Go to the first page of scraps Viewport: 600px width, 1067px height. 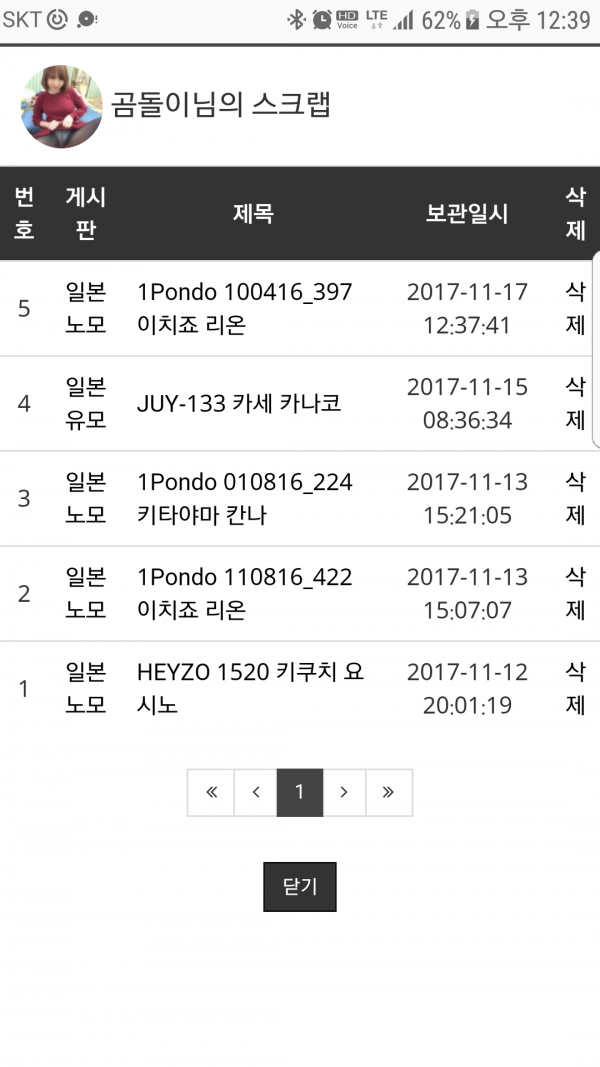pos(211,792)
